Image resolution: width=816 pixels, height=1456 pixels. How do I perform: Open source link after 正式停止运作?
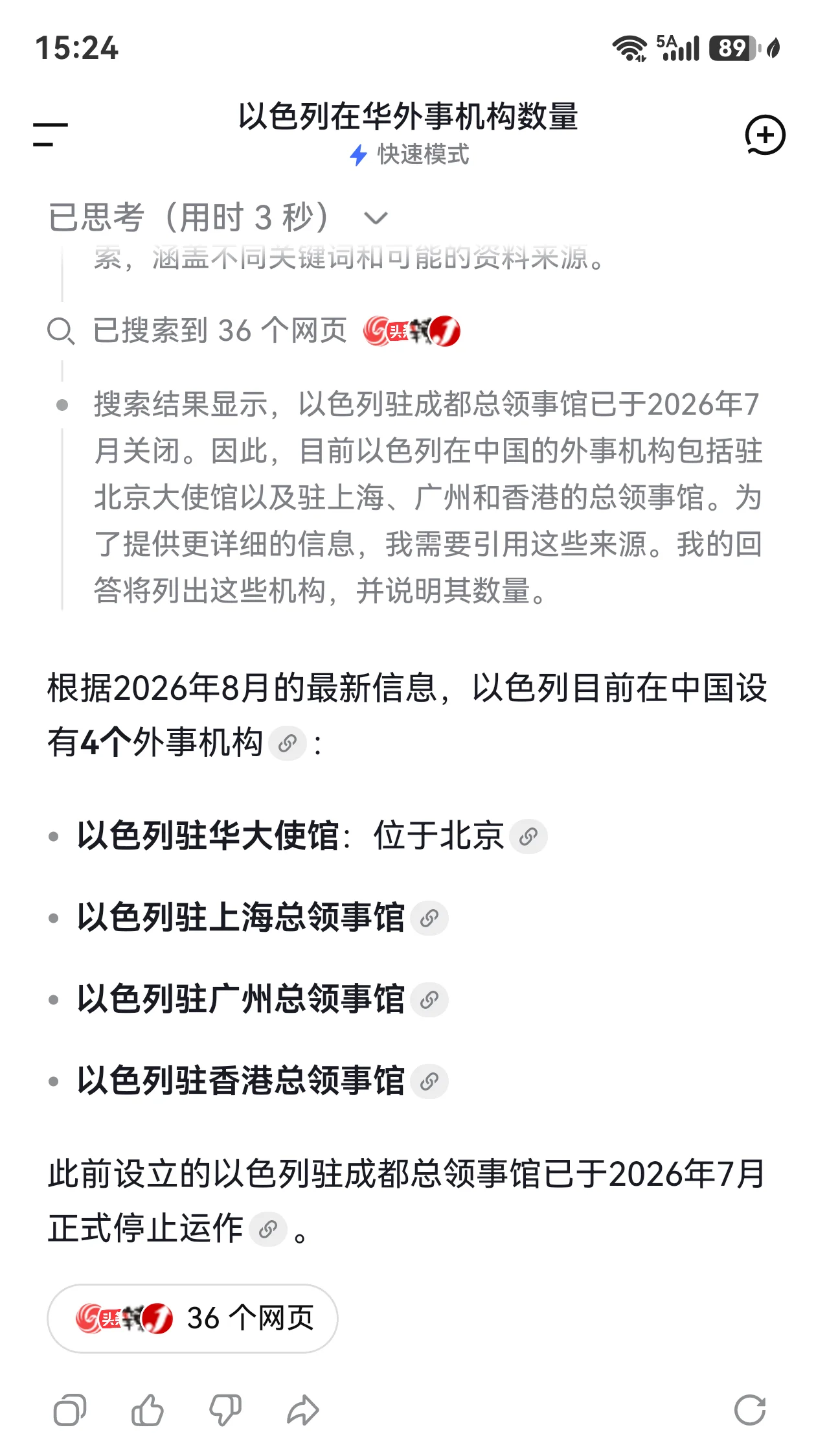268,1229
